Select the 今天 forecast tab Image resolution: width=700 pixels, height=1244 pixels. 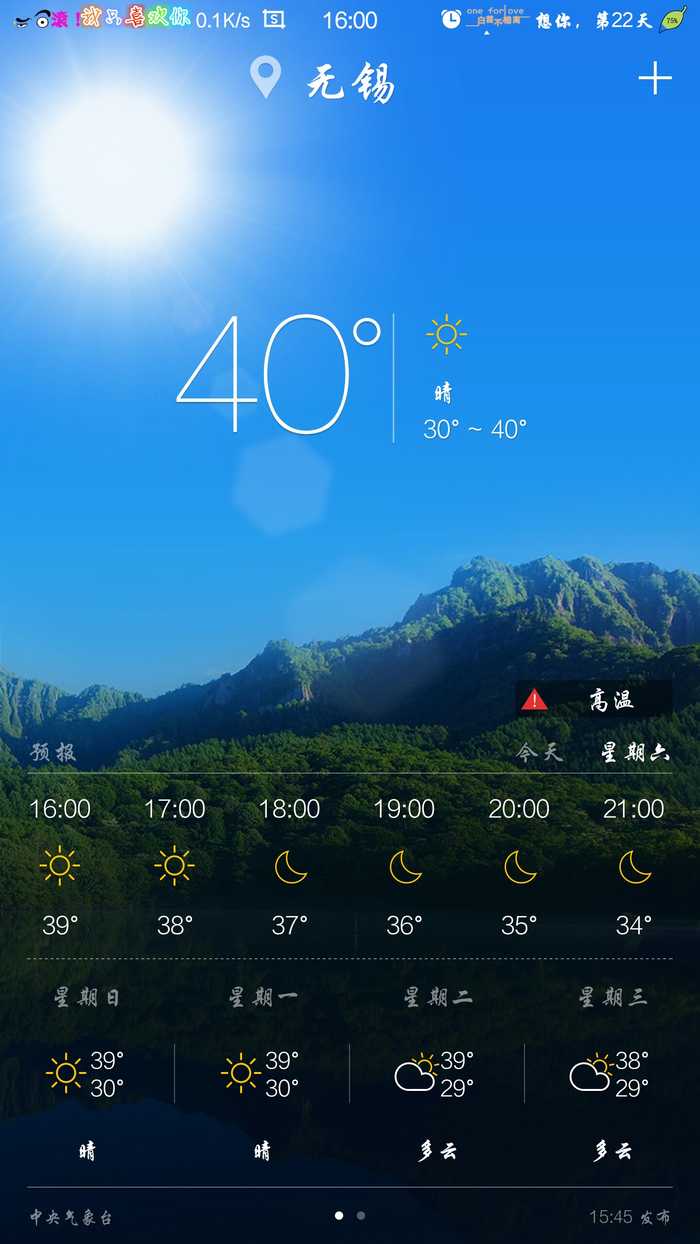[x=539, y=753]
